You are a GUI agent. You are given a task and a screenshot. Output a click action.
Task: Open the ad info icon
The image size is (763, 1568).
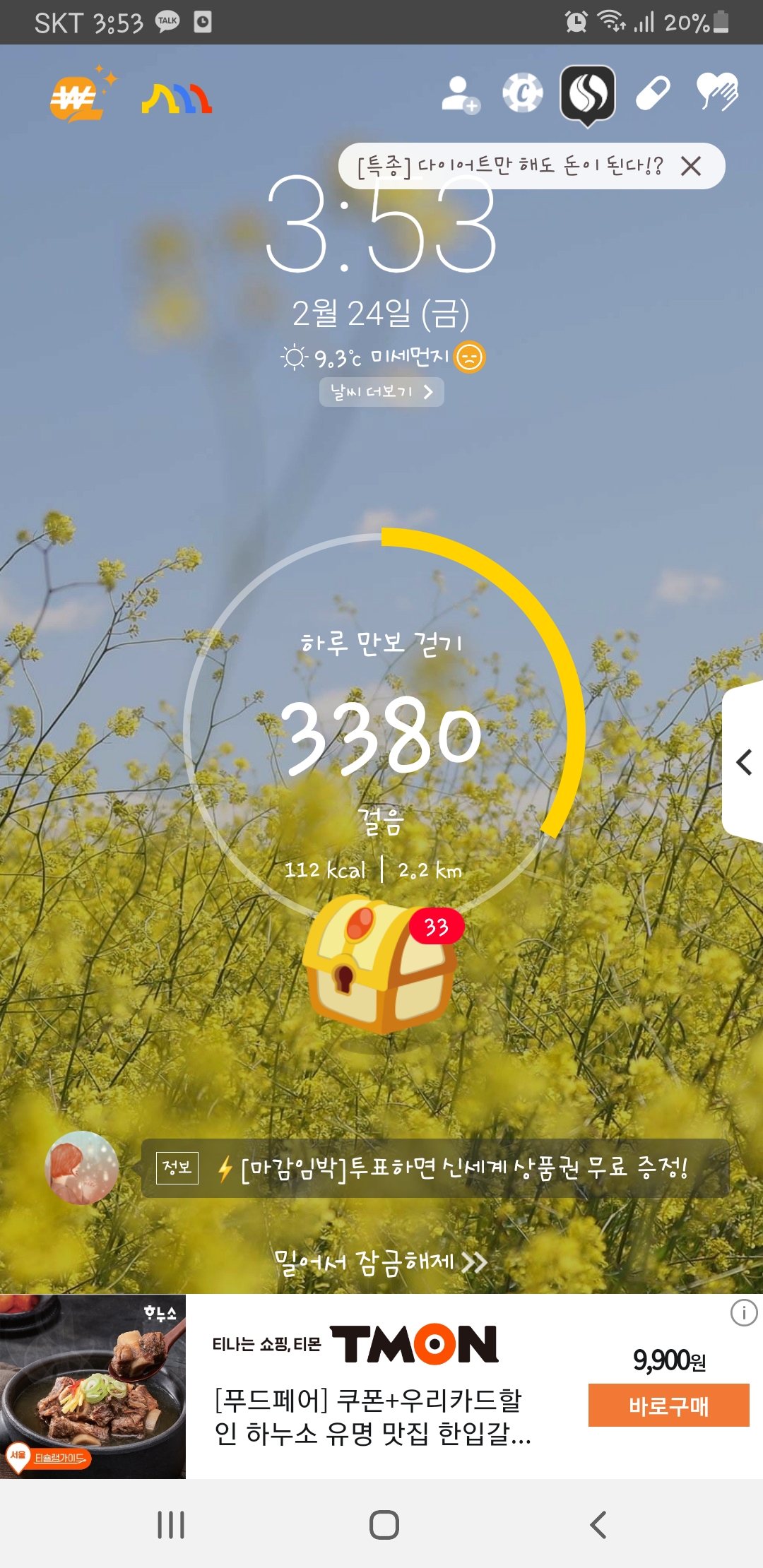[x=743, y=1313]
